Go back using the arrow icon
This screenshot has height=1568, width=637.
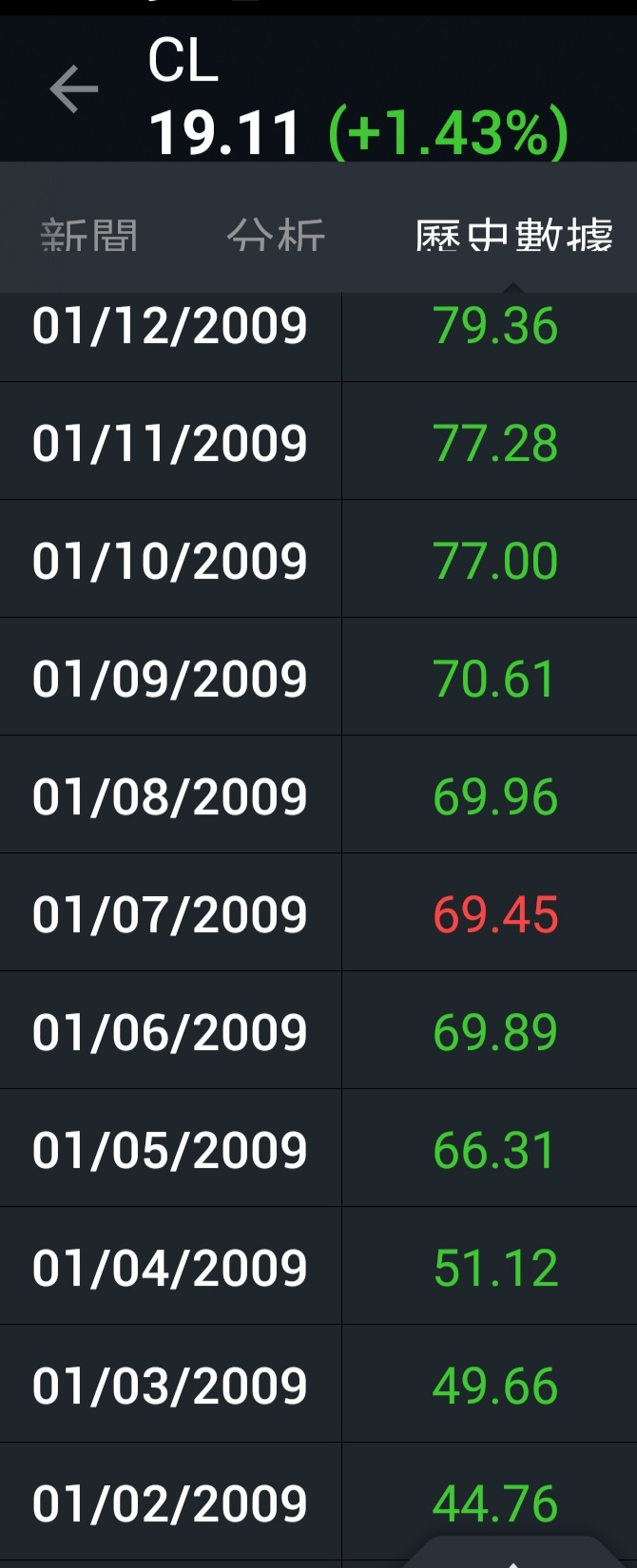point(74,90)
